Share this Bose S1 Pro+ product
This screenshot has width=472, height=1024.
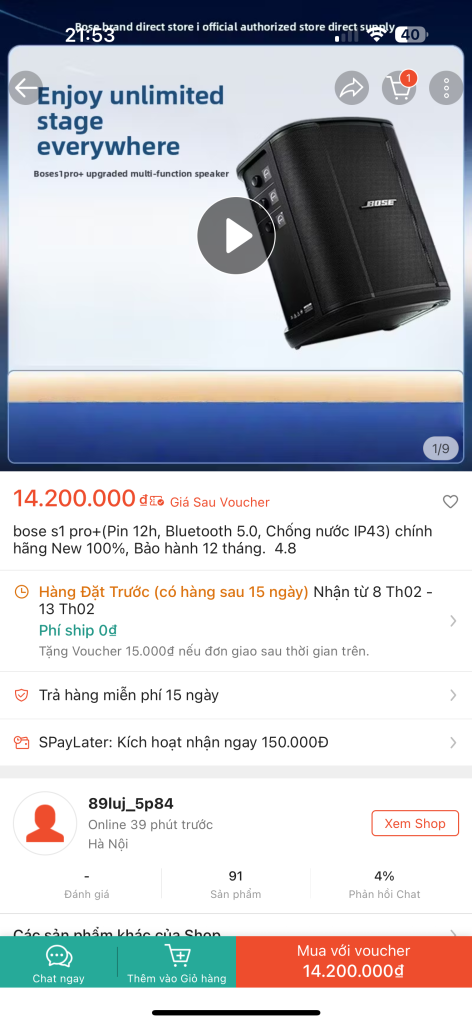(352, 88)
